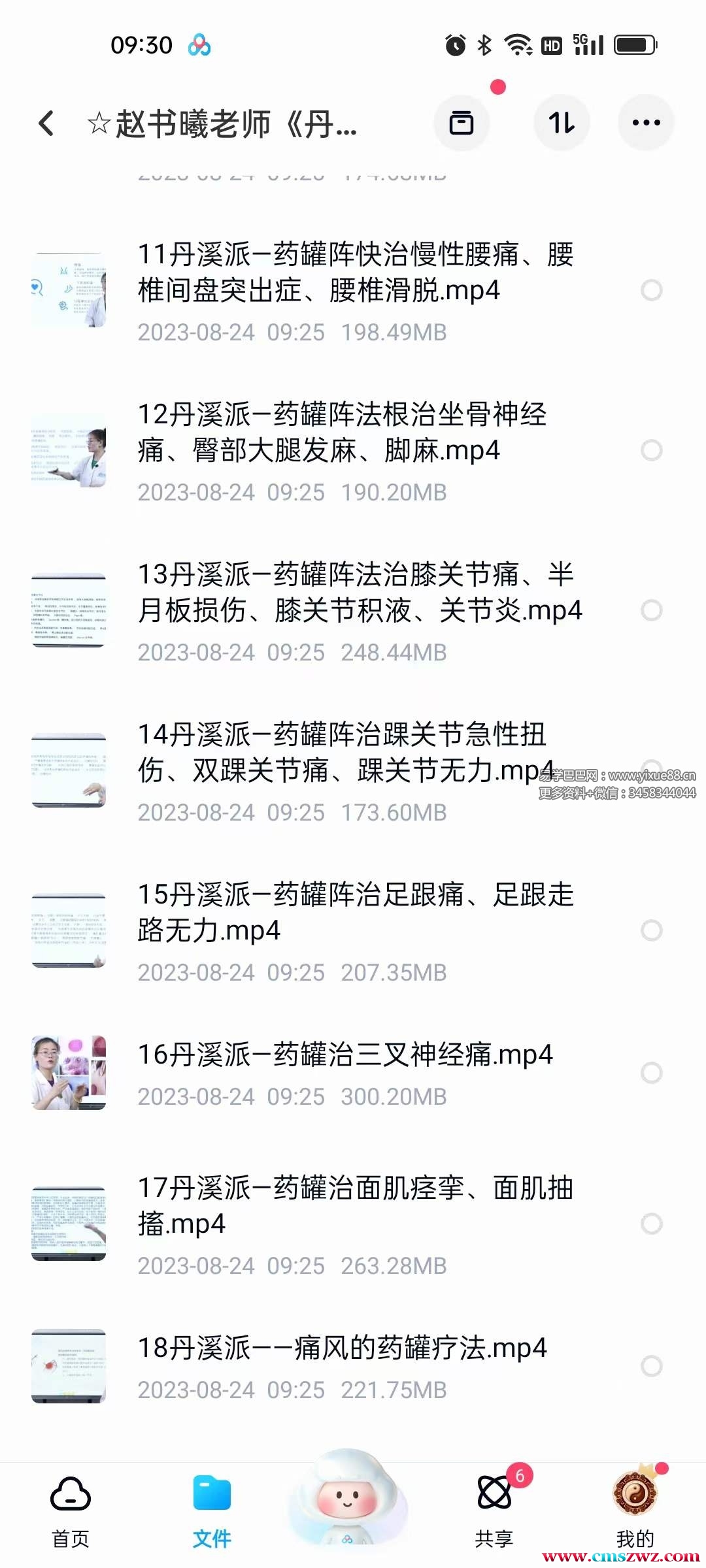This screenshot has height=1568, width=706.
Task: Select the circle for video 11丹溪派
Action: point(651,290)
